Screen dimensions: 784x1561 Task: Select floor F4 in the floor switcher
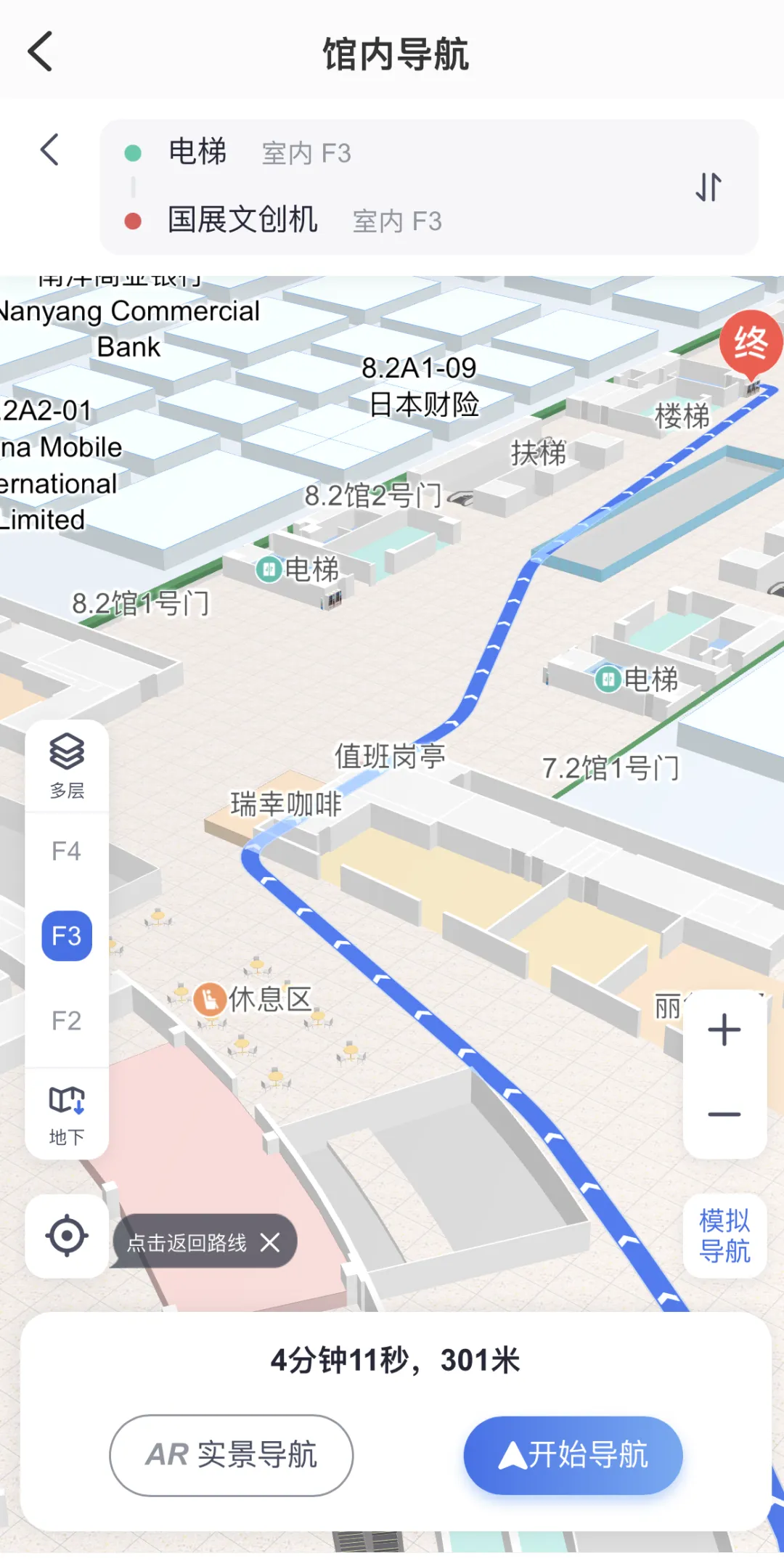coord(66,851)
